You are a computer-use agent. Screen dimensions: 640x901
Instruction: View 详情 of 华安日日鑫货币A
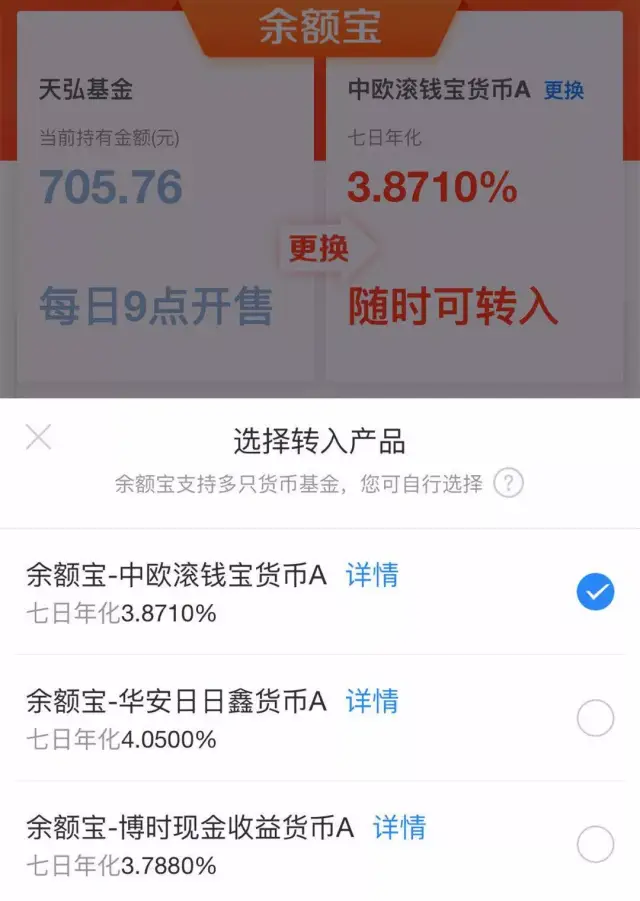pyautogui.click(x=372, y=701)
